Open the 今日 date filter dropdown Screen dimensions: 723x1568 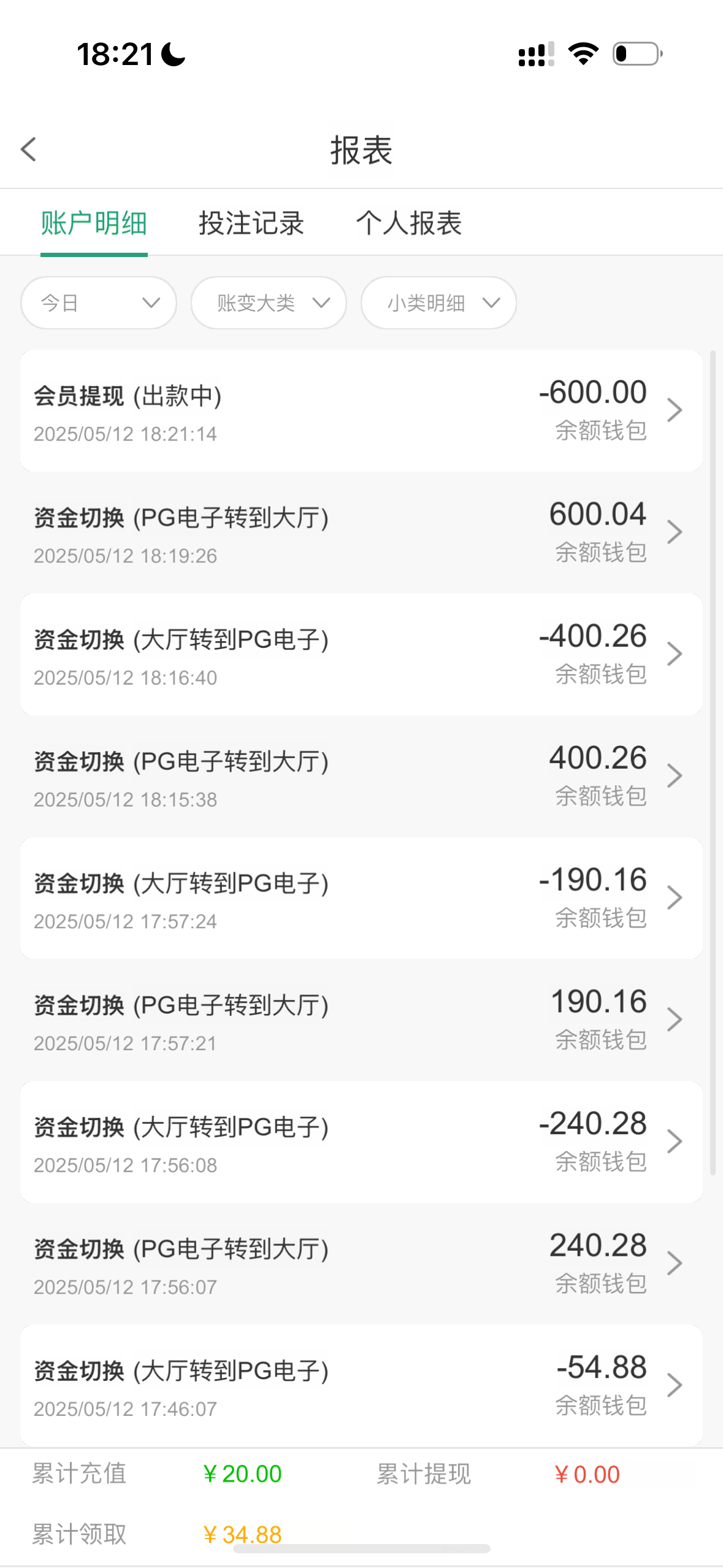tap(99, 302)
